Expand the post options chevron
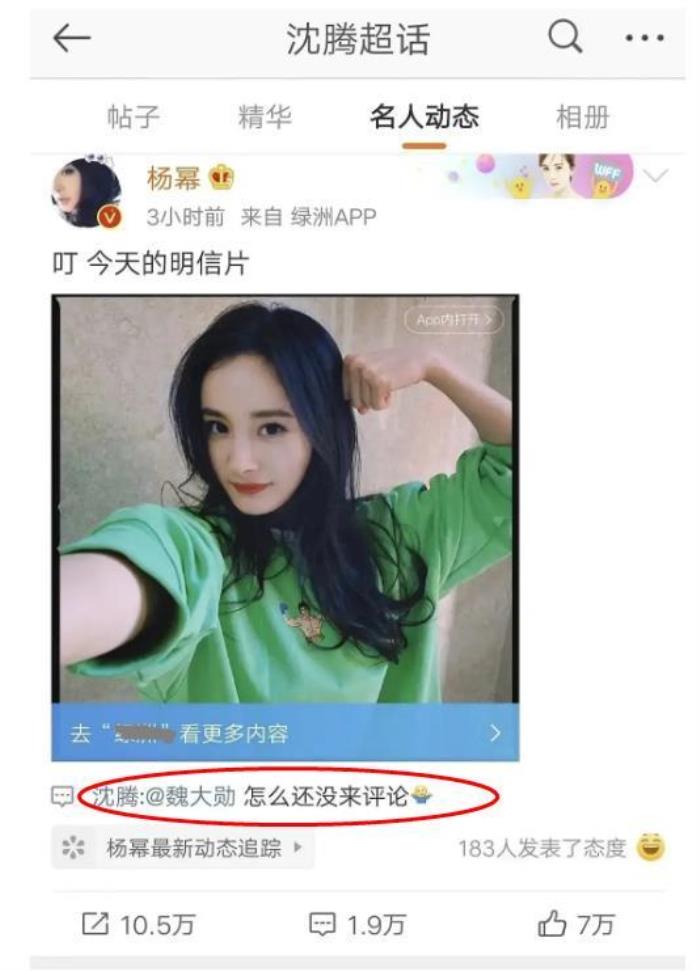This screenshot has width=700, height=971. pyautogui.click(x=657, y=176)
